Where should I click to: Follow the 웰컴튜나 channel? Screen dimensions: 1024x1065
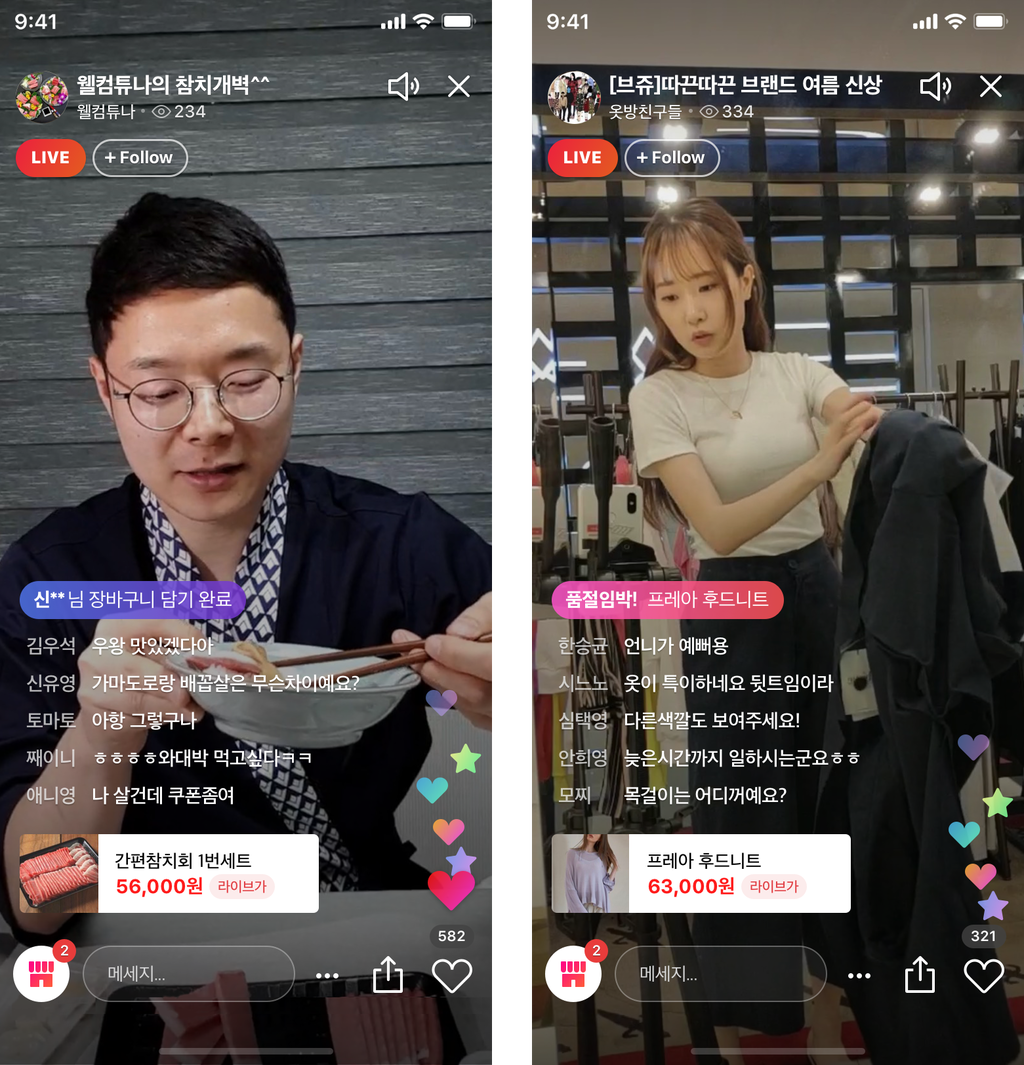pos(140,158)
